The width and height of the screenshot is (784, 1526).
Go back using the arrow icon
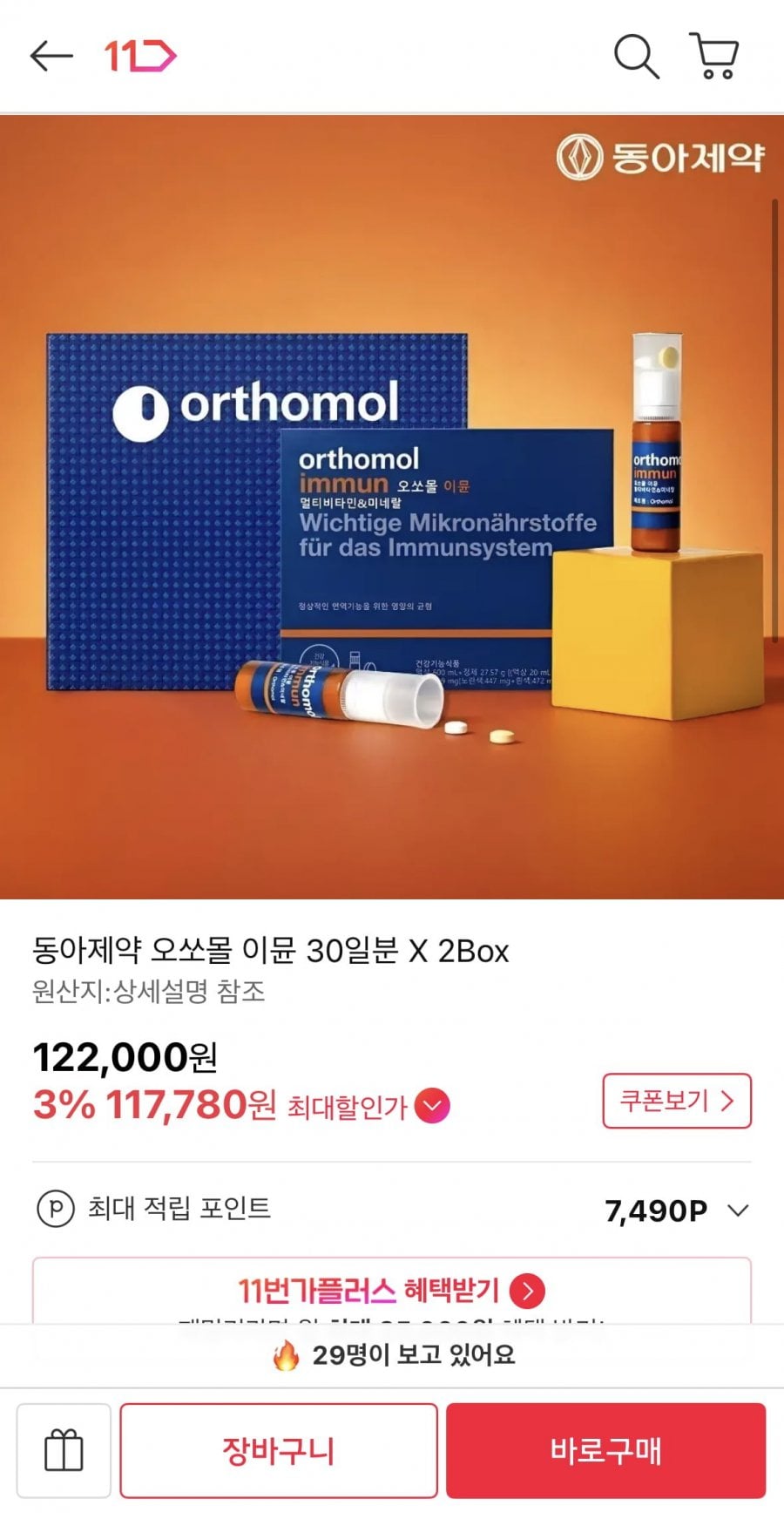(51, 57)
